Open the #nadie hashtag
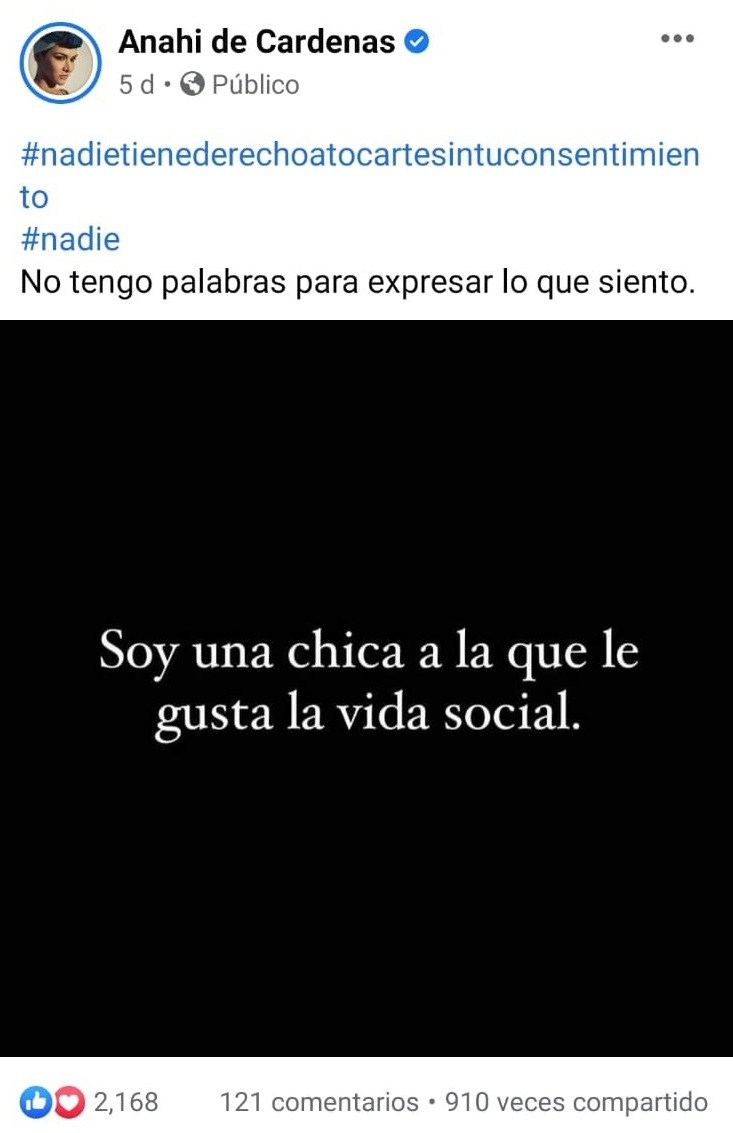Viewport: 733px width, 1133px height. pos(69,240)
